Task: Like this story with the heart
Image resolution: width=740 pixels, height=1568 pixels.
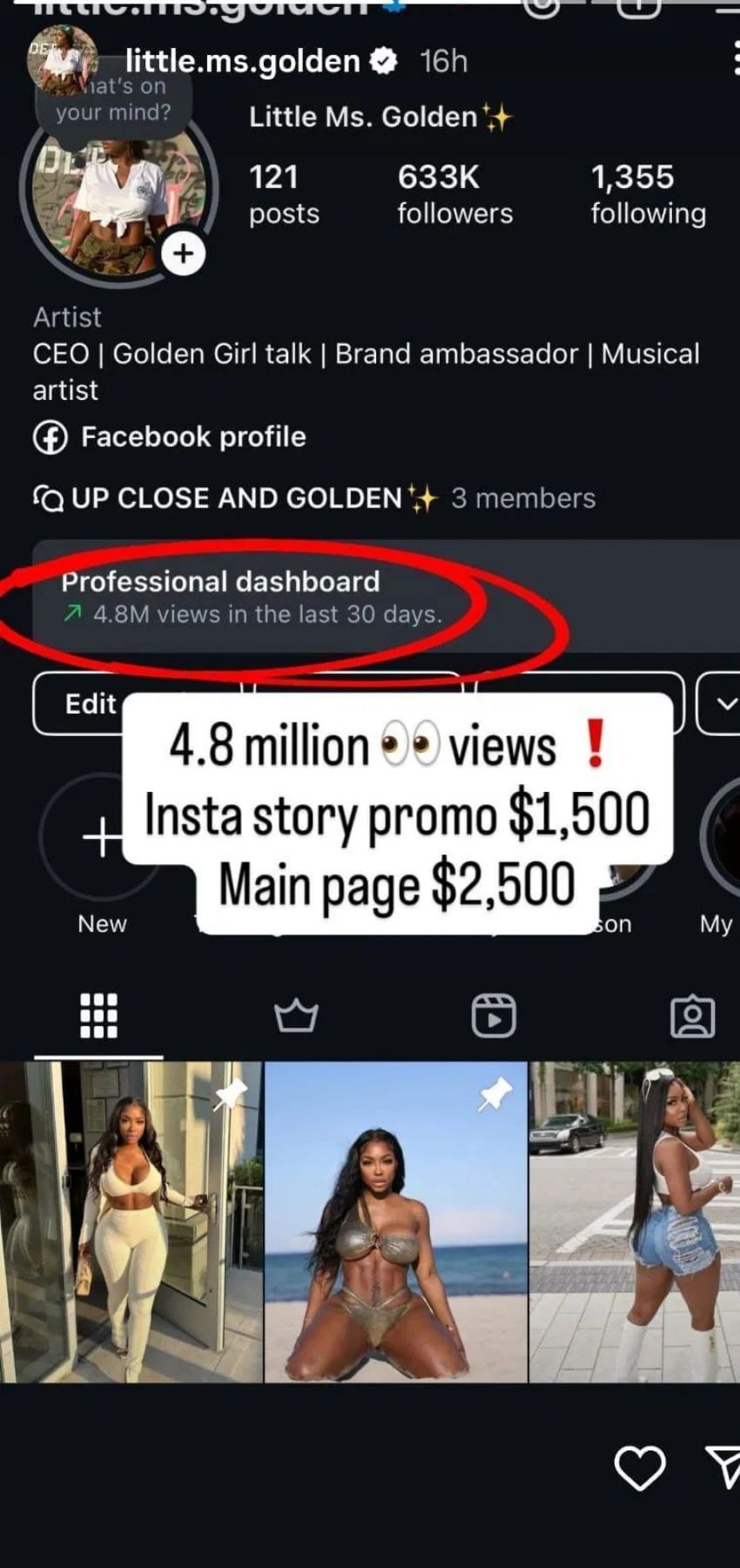Action: 640,1468
